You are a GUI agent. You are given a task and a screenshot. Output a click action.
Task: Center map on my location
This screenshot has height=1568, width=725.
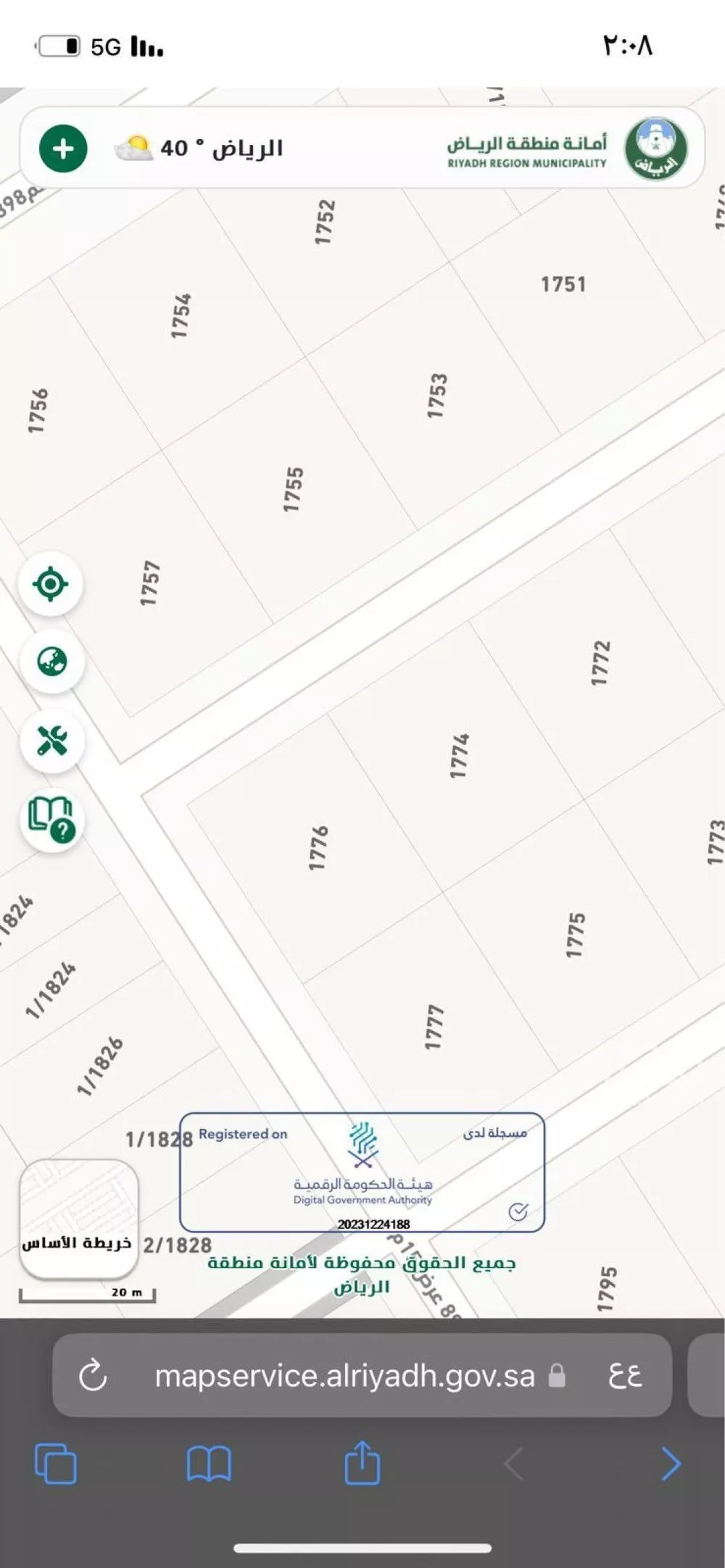51,584
